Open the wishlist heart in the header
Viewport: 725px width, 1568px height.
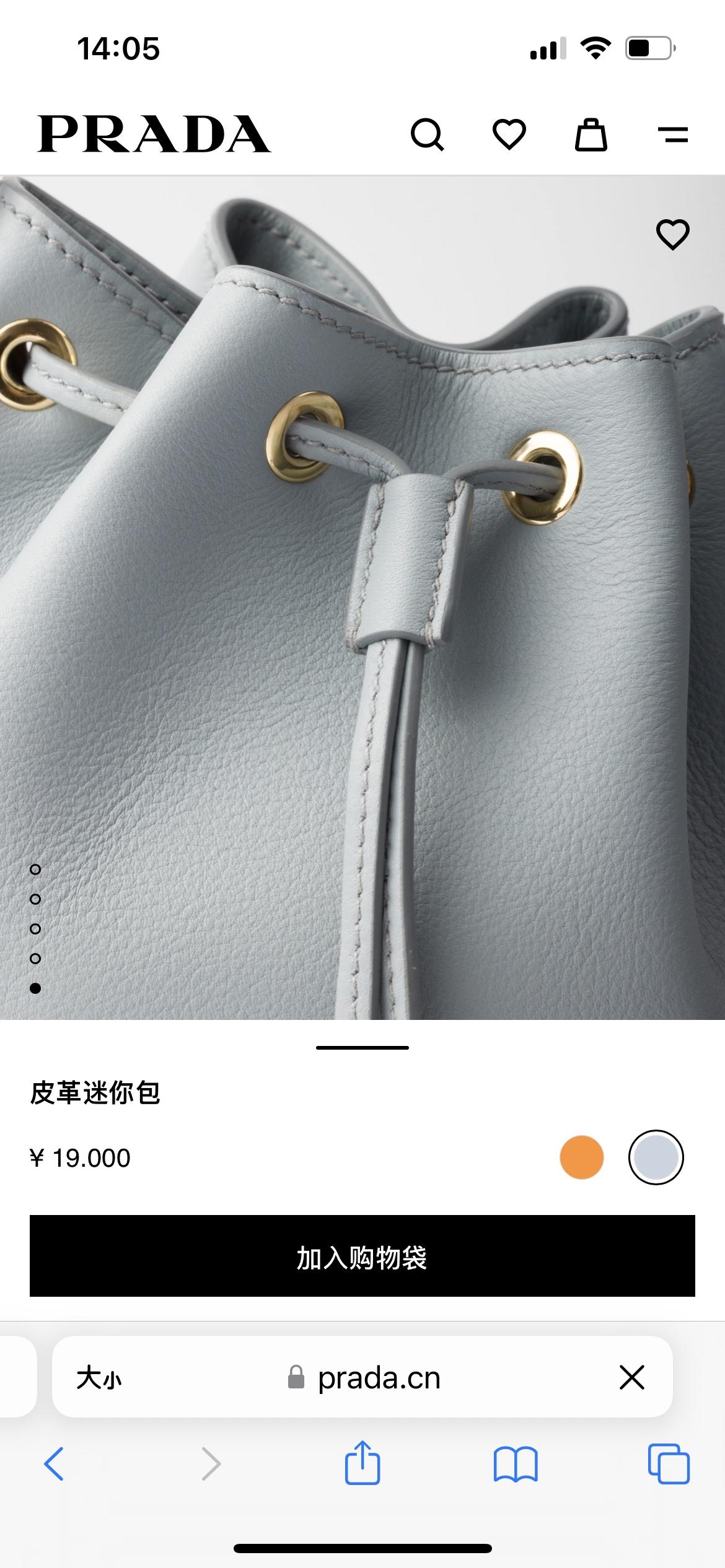[509, 134]
